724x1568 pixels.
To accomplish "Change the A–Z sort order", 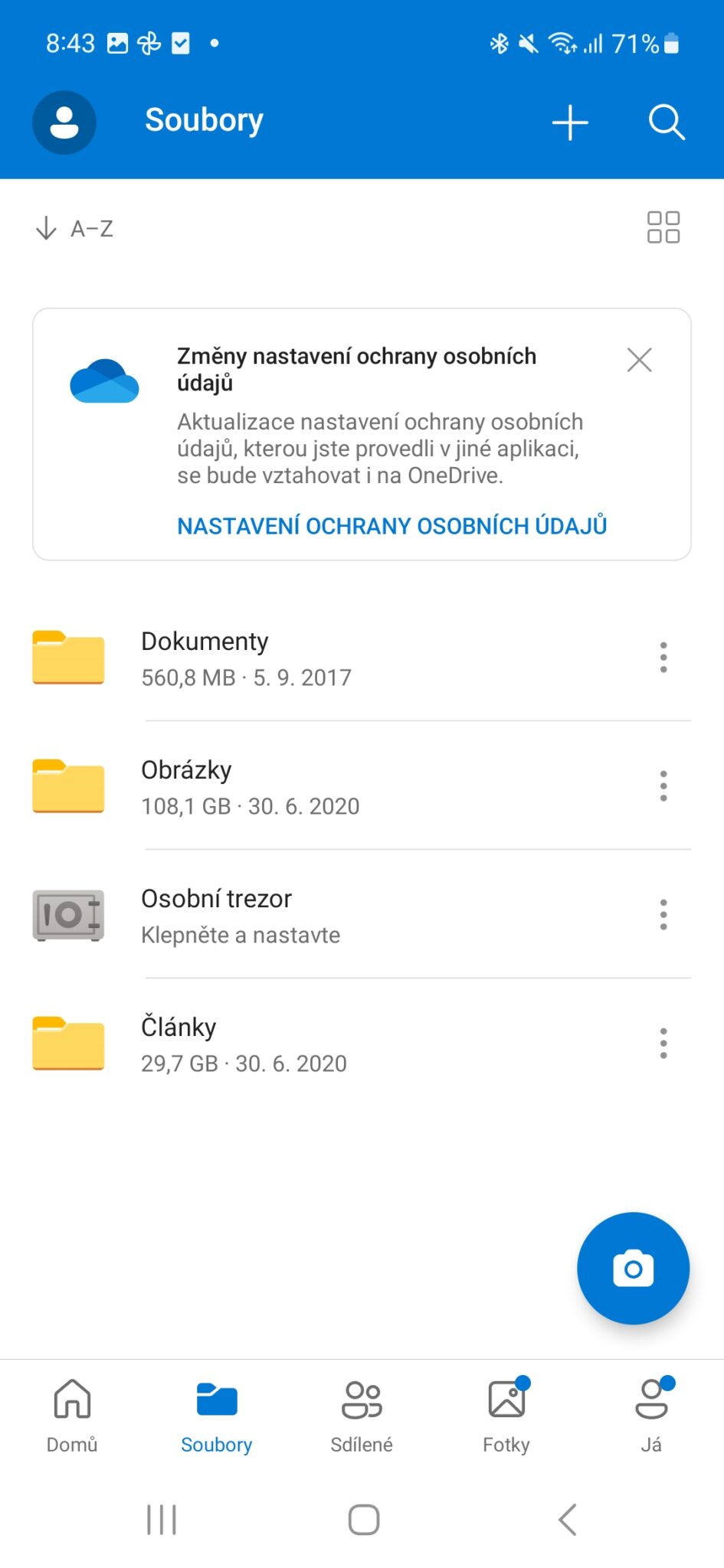I will tap(75, 228).
